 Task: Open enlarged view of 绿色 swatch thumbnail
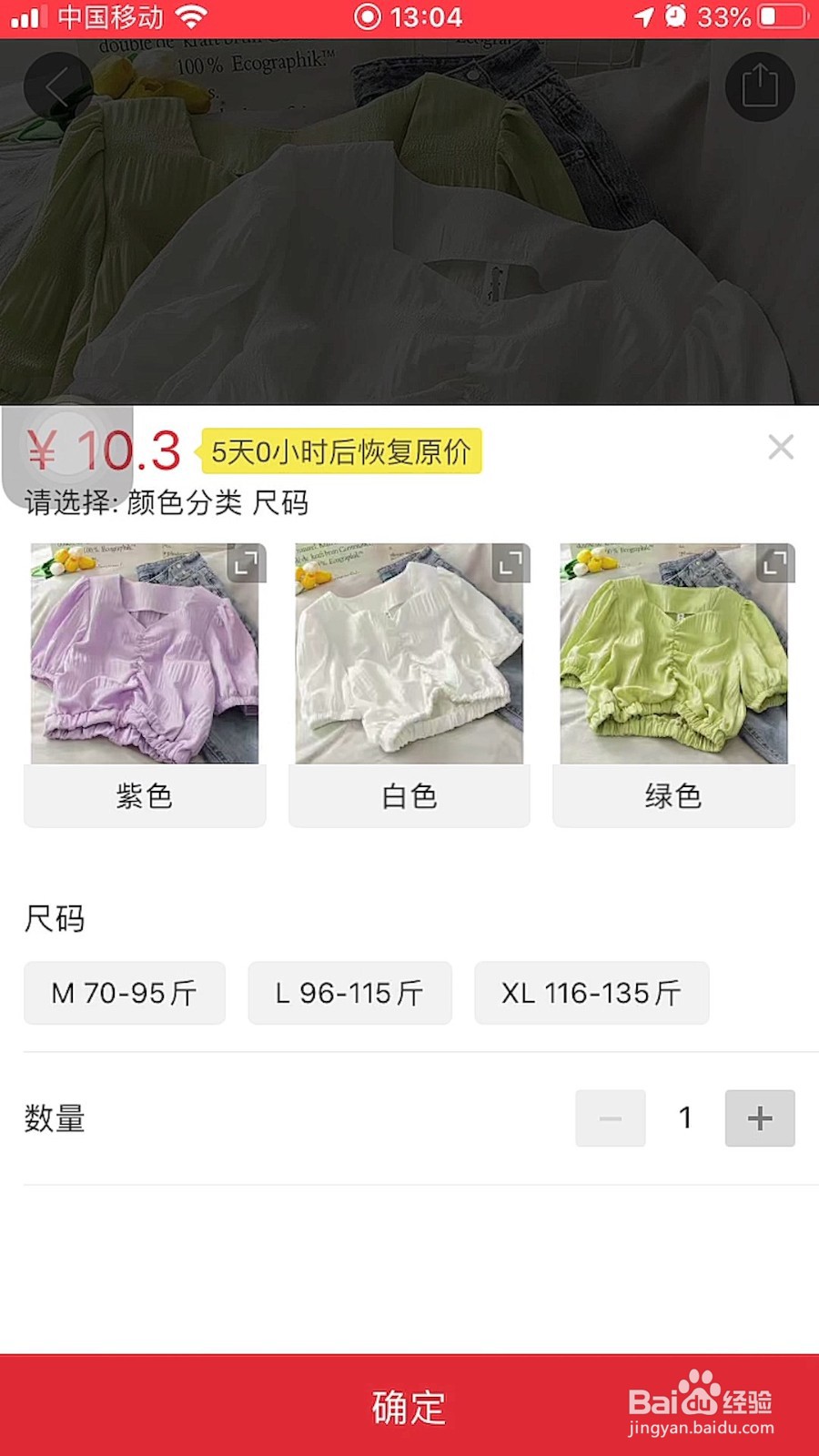coord(775,562)
